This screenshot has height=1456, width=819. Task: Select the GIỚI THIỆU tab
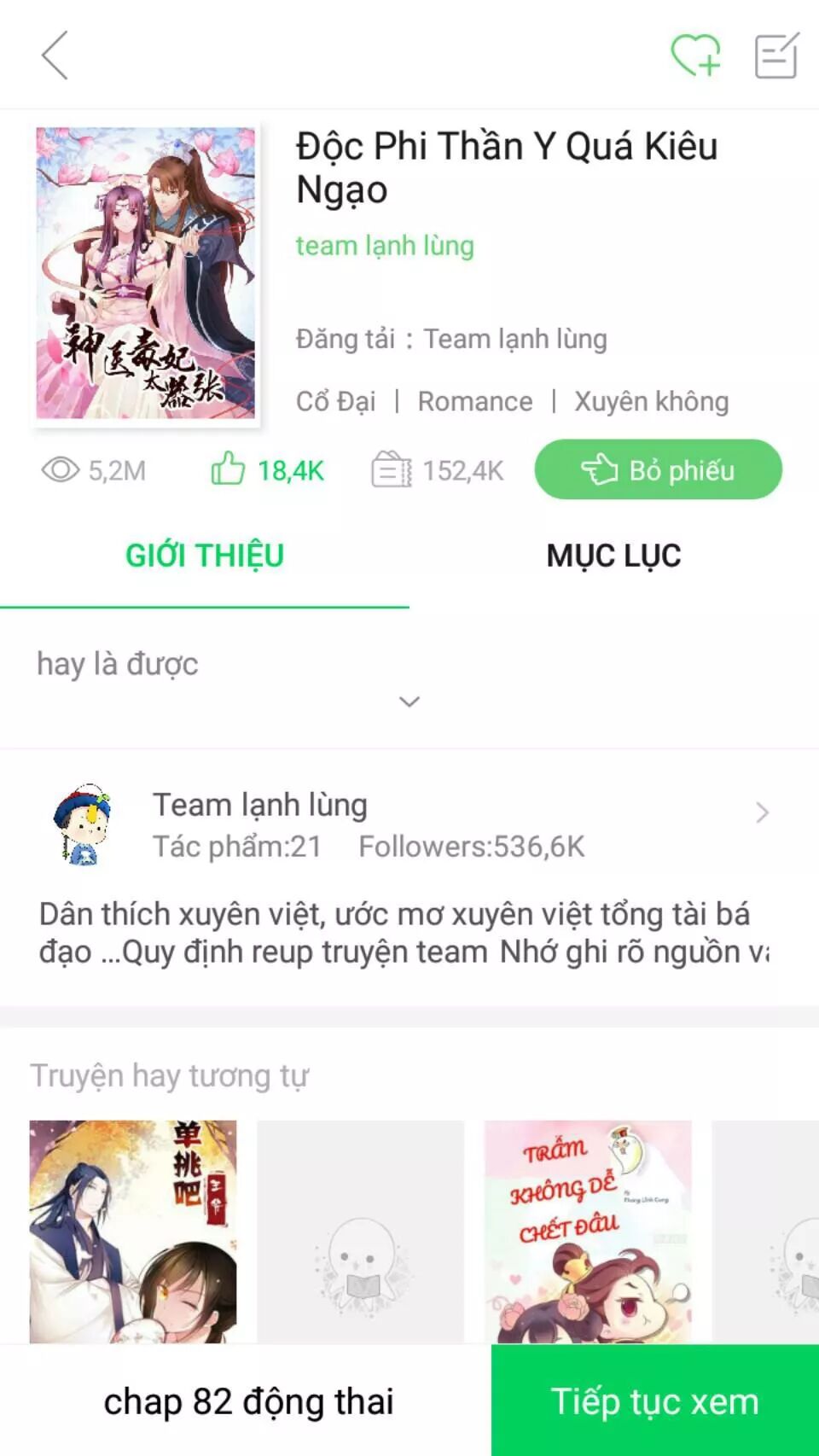click(x=205, y=556)
